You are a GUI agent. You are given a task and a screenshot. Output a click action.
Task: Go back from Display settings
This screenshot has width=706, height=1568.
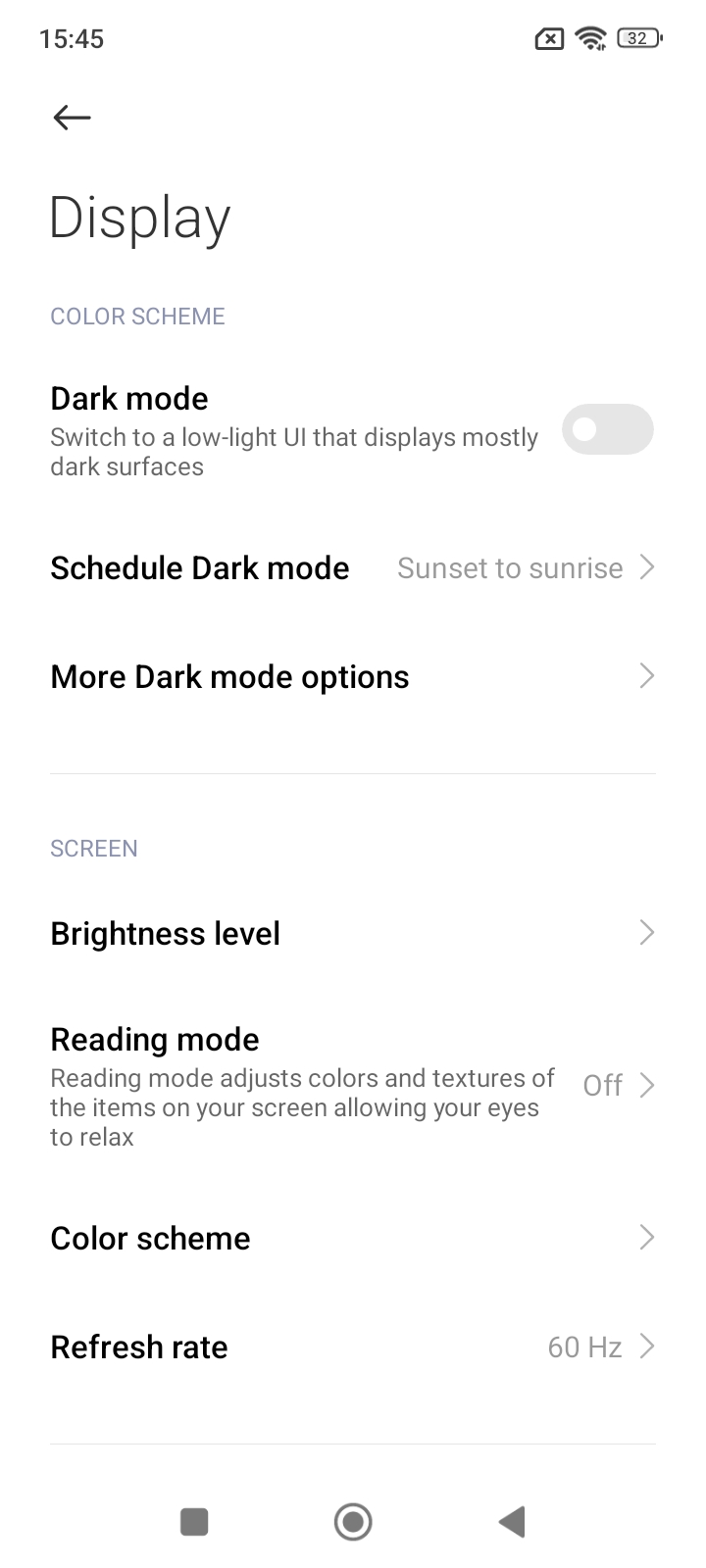(x=72, y=118)
